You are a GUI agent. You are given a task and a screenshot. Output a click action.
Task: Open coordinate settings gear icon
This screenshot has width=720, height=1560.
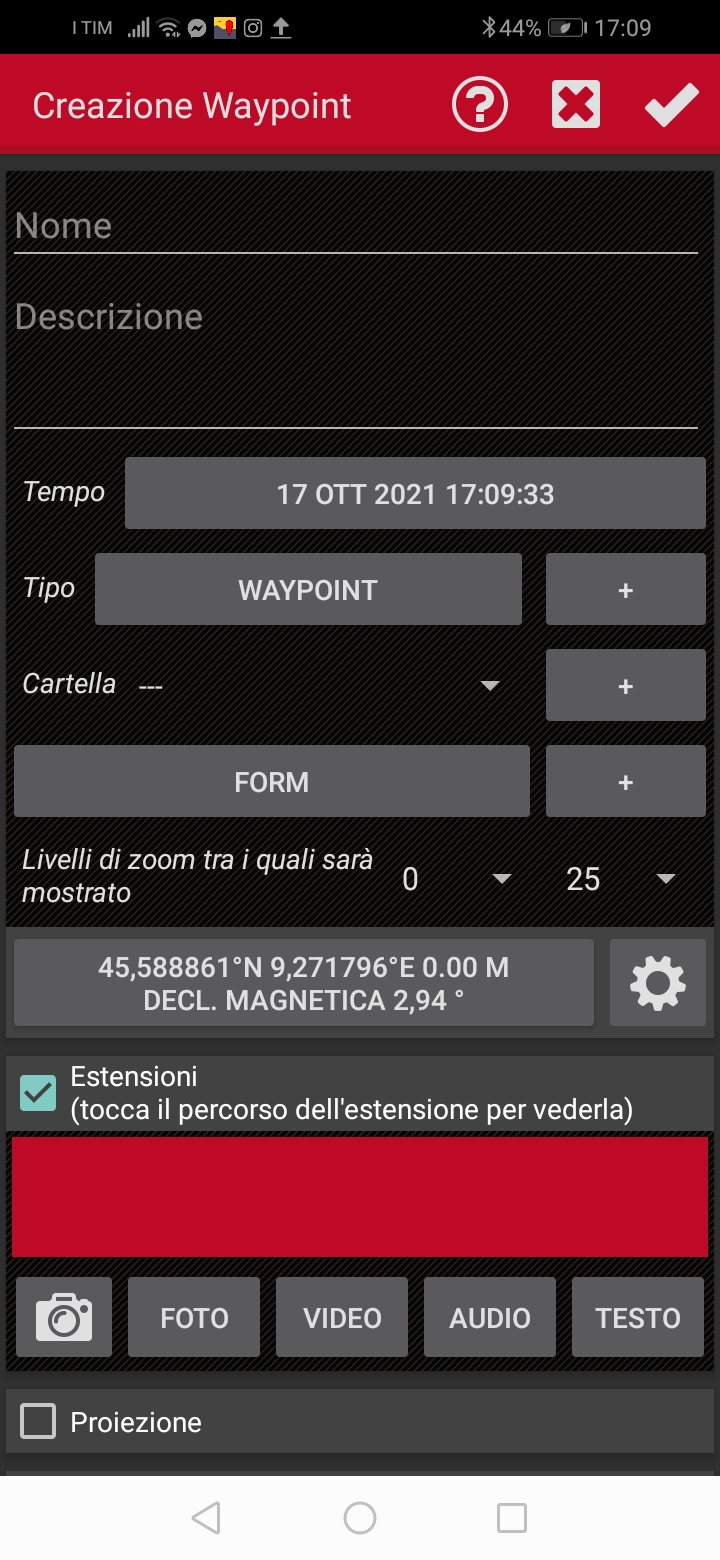tap(658, 983)
